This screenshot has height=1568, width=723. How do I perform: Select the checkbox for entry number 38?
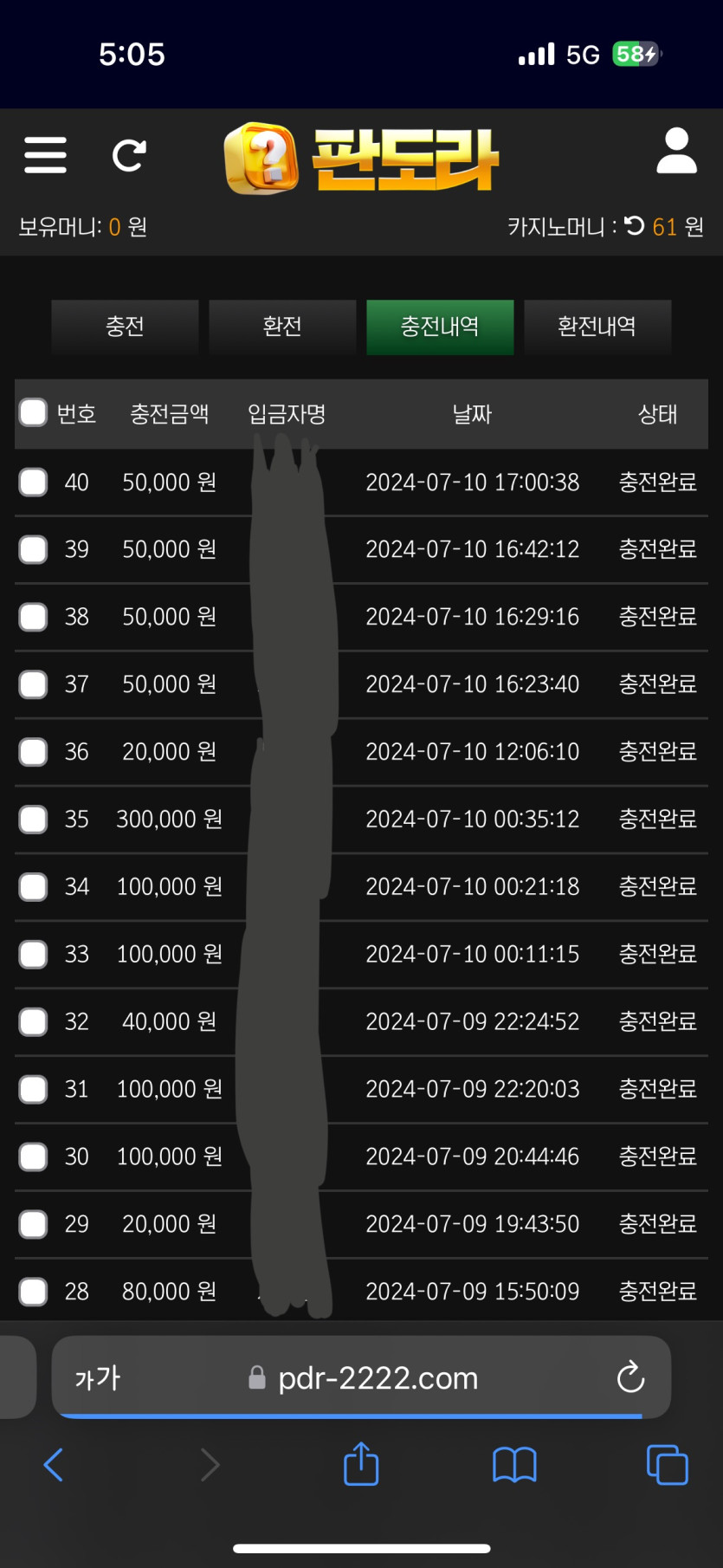pyautogui.click(x=34, y=617)
